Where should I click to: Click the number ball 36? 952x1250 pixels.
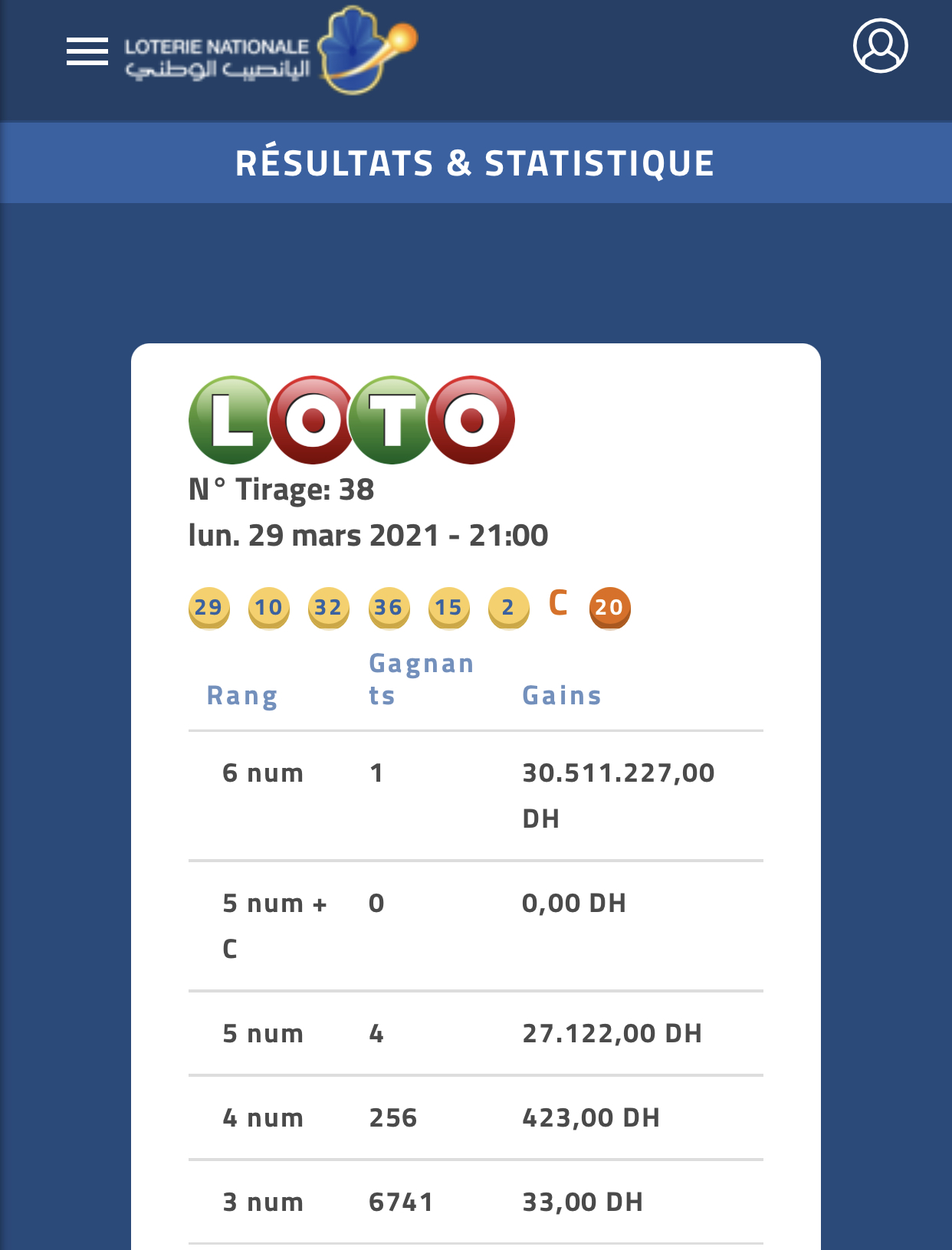tap(388, 608)
